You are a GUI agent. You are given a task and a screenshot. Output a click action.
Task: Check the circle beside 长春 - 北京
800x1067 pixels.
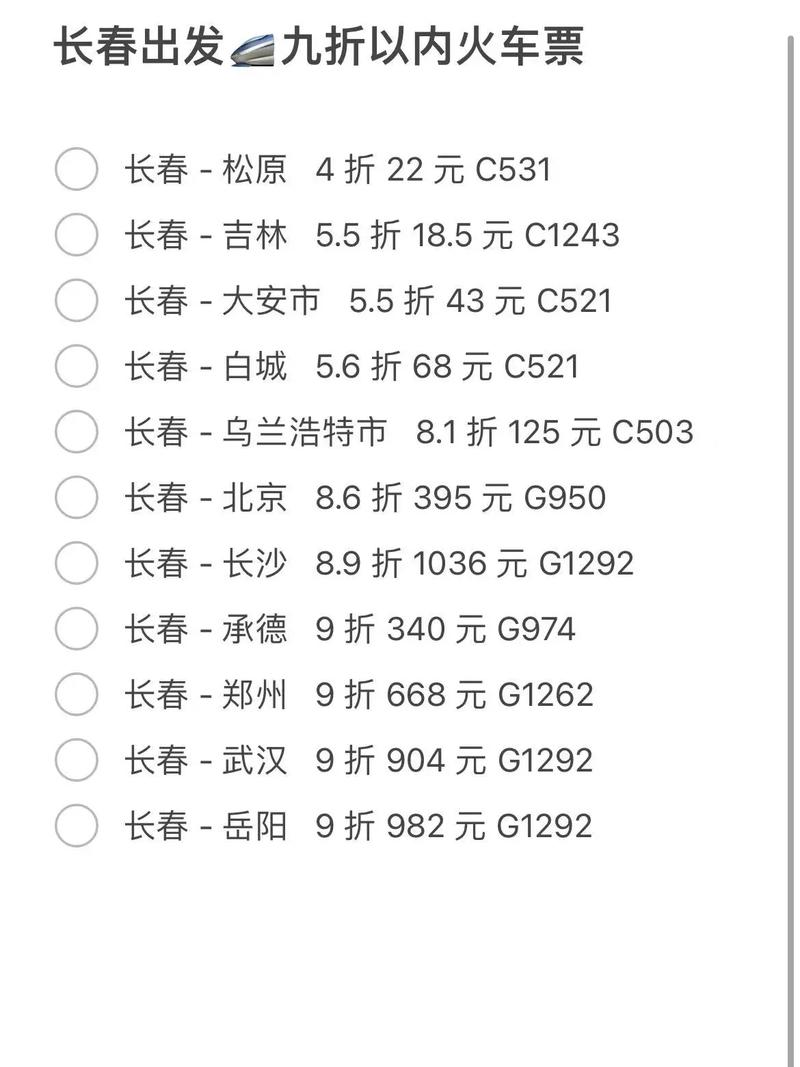(75, 498)
